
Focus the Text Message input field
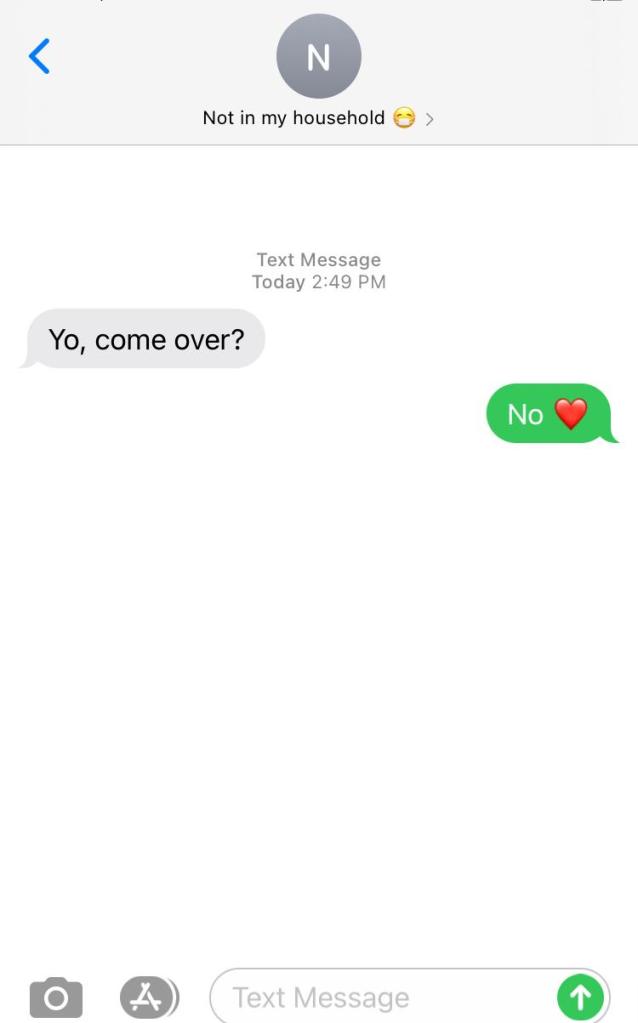pyautogui.click(x=380, y=997)
